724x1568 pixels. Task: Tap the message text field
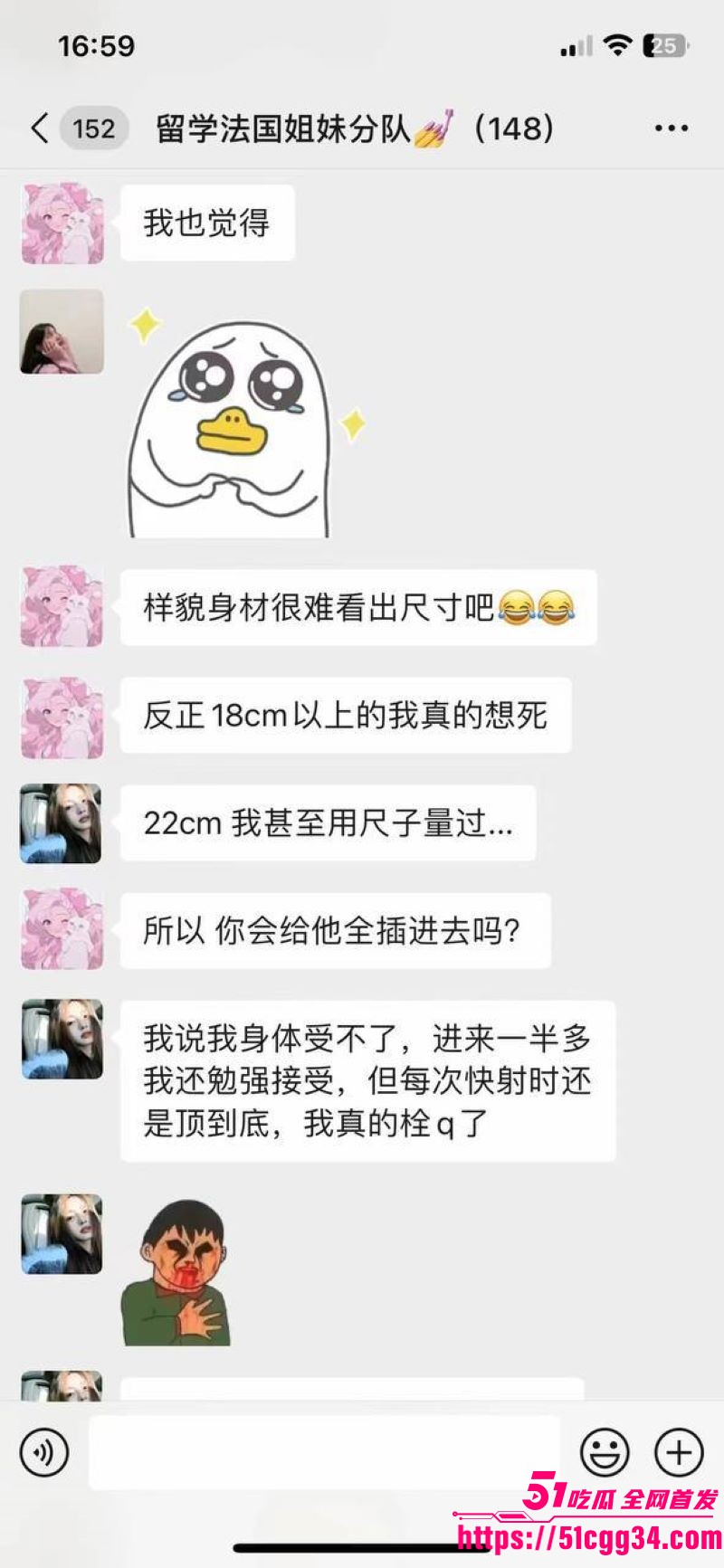(324, 1452)
